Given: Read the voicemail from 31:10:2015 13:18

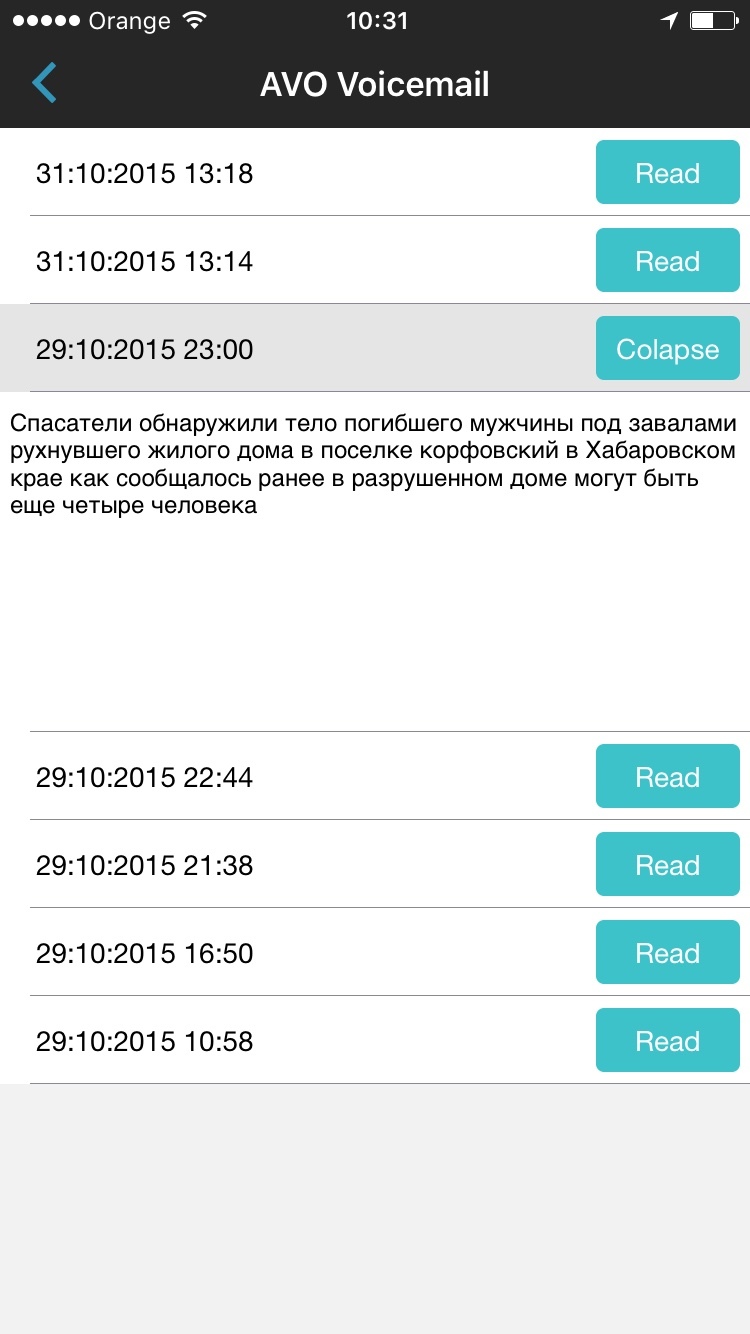Looking at the screenshot, I should tap(667, 172).
